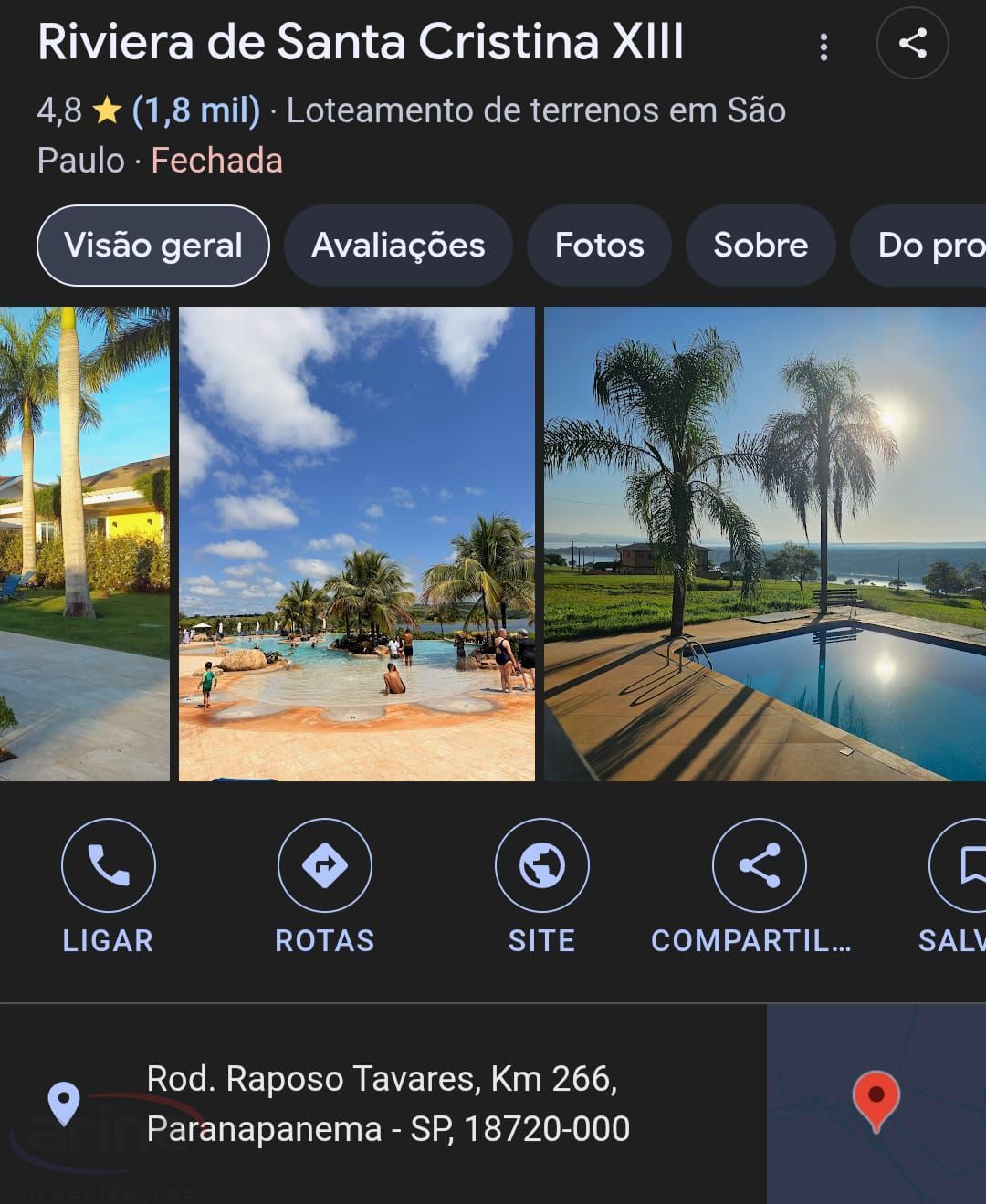The width and height of the screenshot is (986, 1204).
Task: Open the map preview with red pin
Action: [x=876, y=1104]
